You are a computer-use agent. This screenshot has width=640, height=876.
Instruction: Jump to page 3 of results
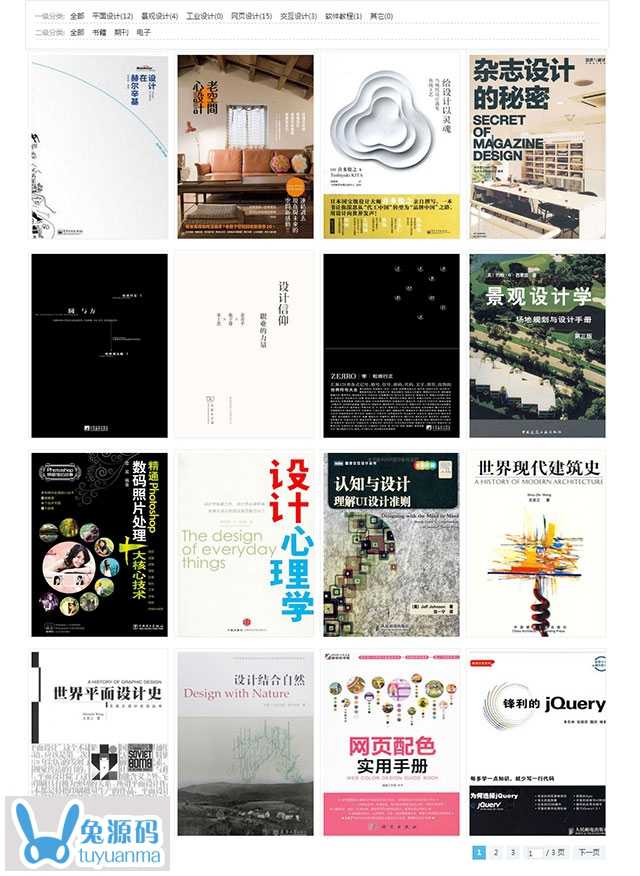[x=513, y=853]
